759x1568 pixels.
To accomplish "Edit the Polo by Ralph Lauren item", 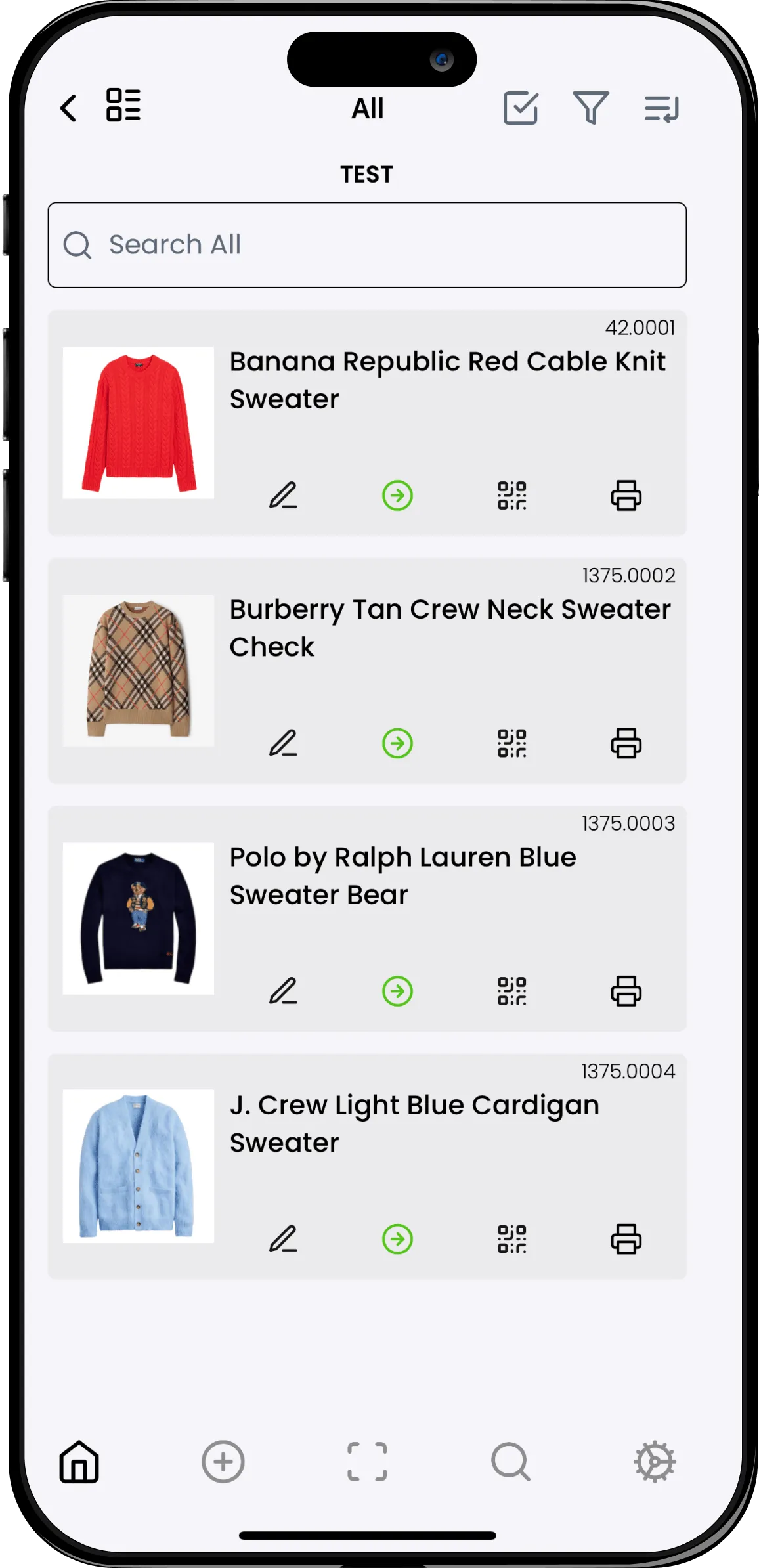I will [283, 991].
